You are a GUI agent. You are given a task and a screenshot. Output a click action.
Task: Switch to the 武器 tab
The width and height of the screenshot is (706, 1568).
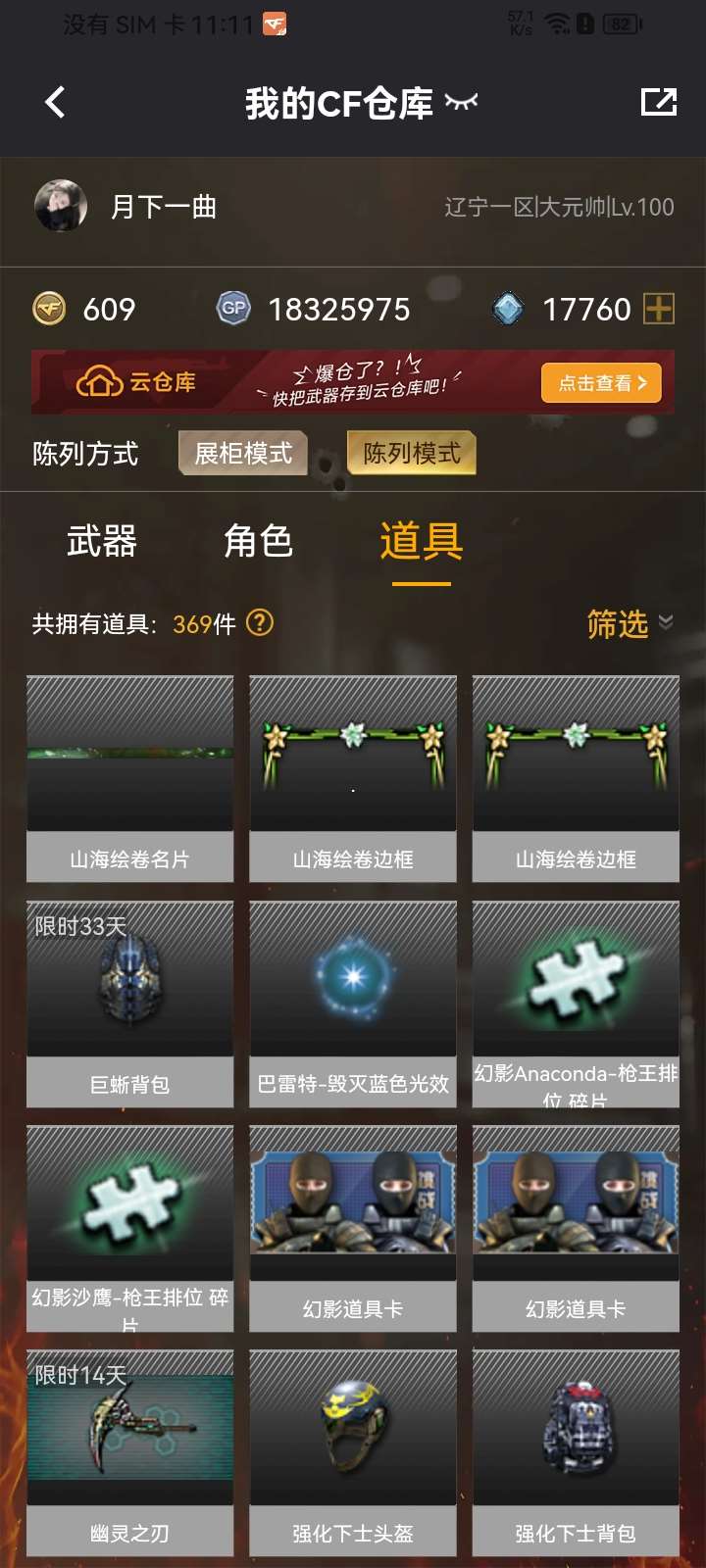pyautogui.click(x=102, y=541)
